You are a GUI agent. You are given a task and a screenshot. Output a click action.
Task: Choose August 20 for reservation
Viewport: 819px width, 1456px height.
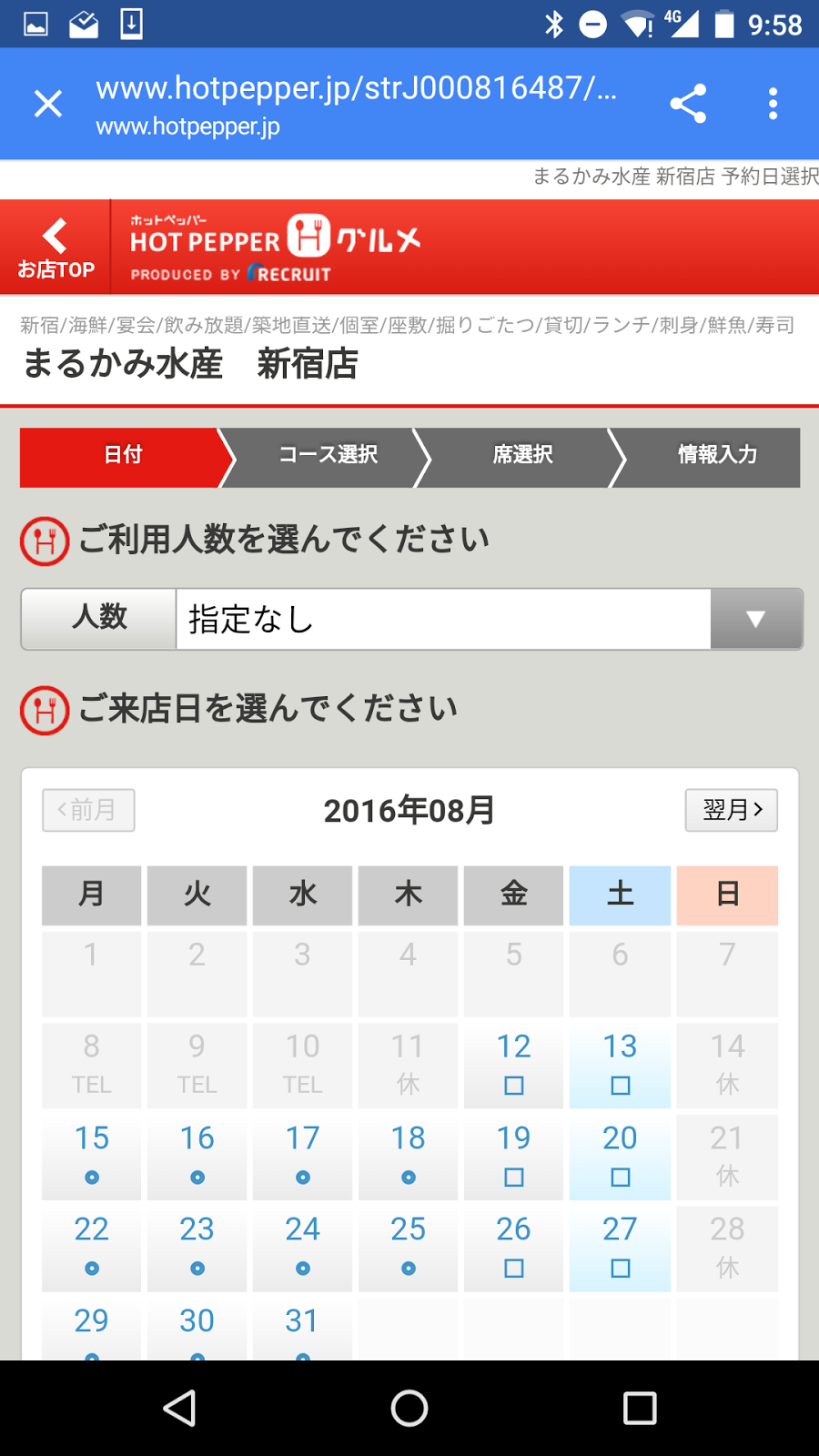tap(620, 1156)
